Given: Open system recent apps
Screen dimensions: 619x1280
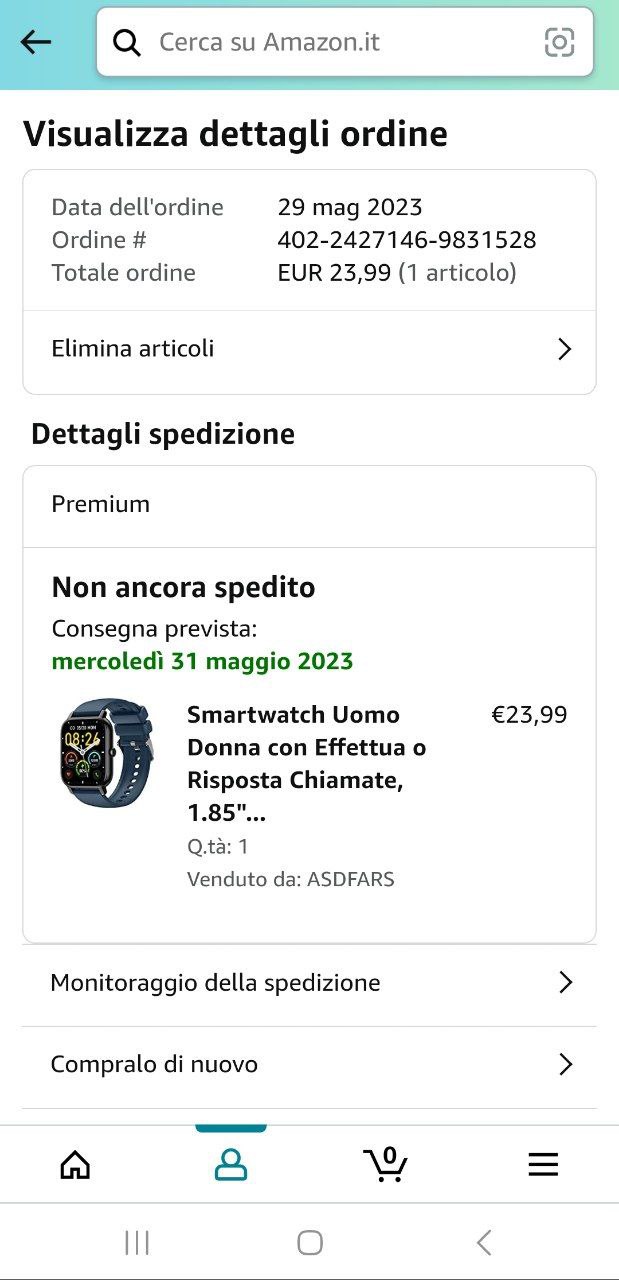Looking at the screenshot, I should tap(137, 1243).
